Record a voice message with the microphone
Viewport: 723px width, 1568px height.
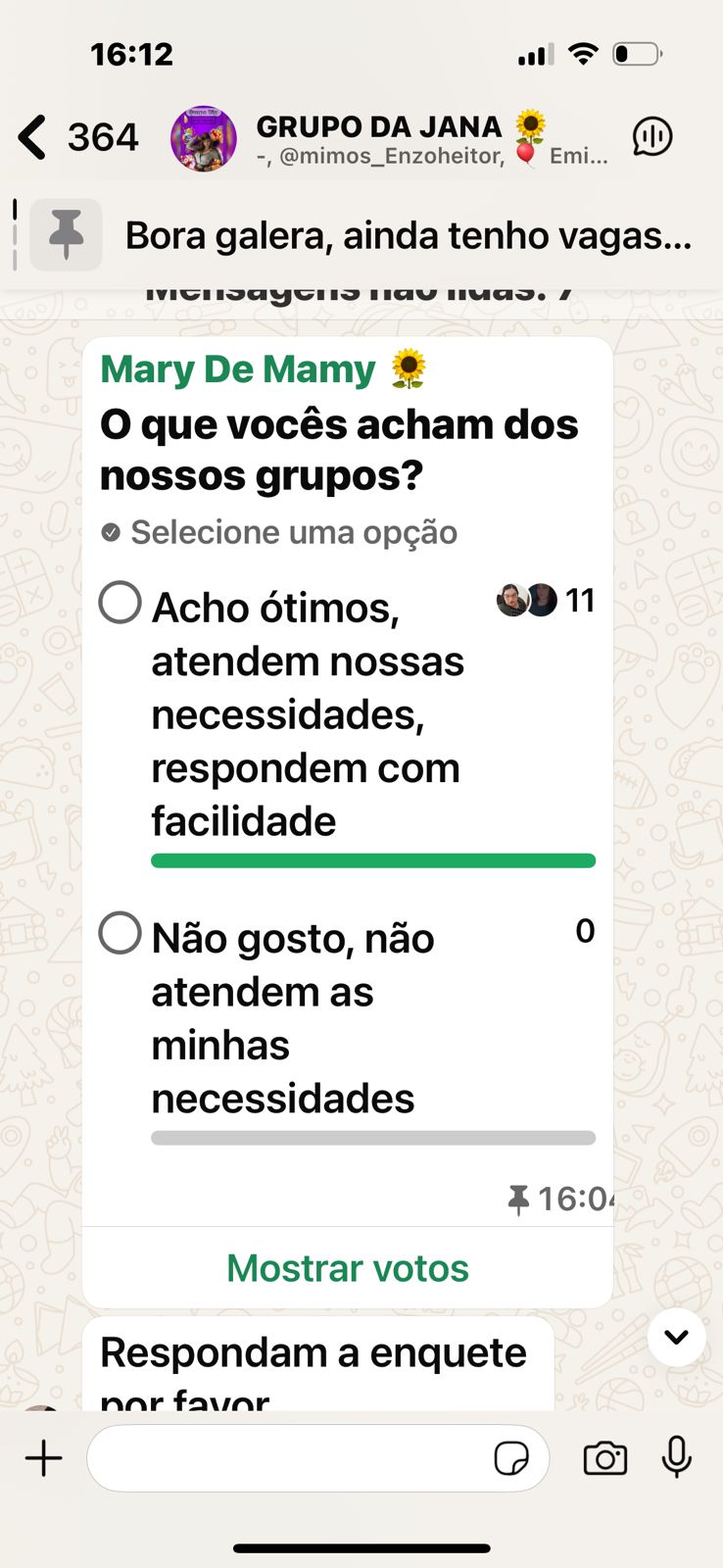(676, 1458)
